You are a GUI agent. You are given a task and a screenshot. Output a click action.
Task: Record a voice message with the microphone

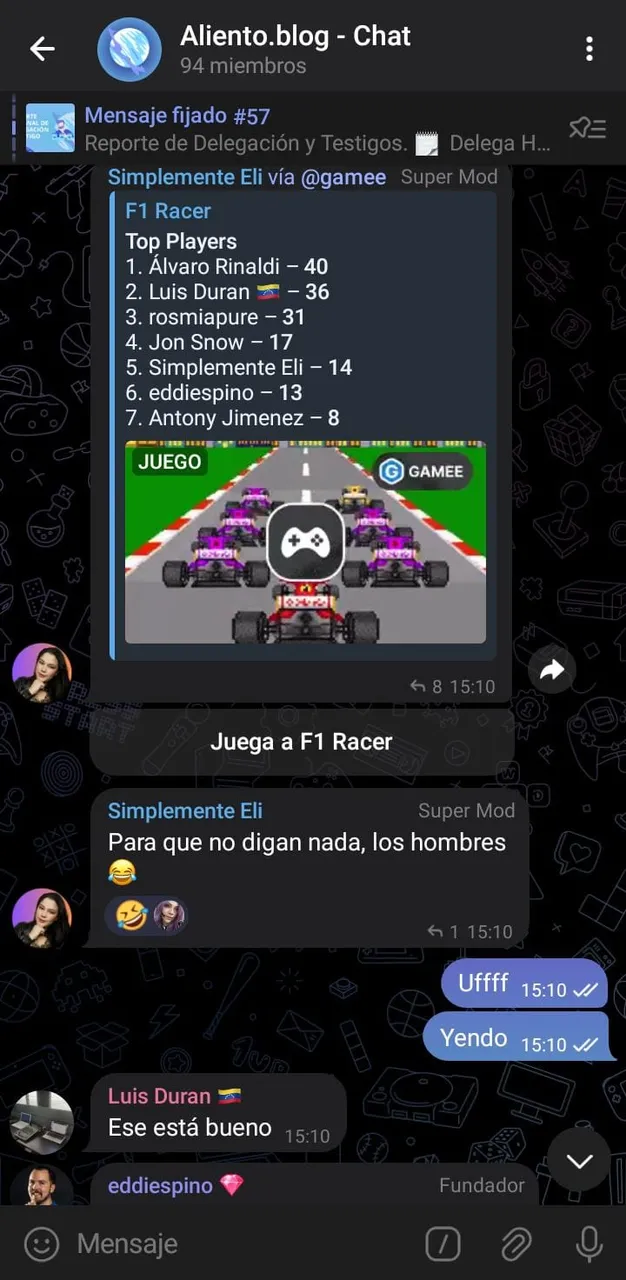[588, 1244]
